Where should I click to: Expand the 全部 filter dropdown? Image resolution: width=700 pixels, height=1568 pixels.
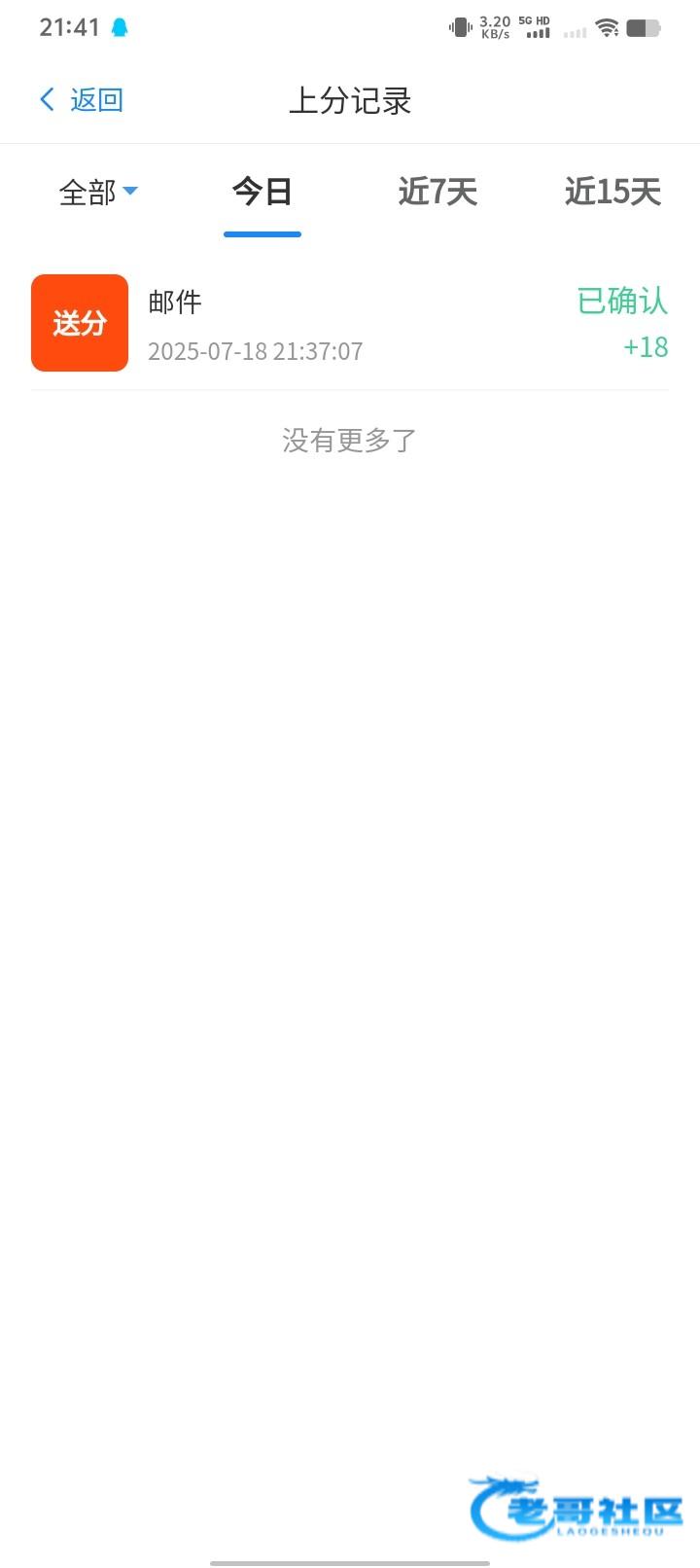(97, 193)
